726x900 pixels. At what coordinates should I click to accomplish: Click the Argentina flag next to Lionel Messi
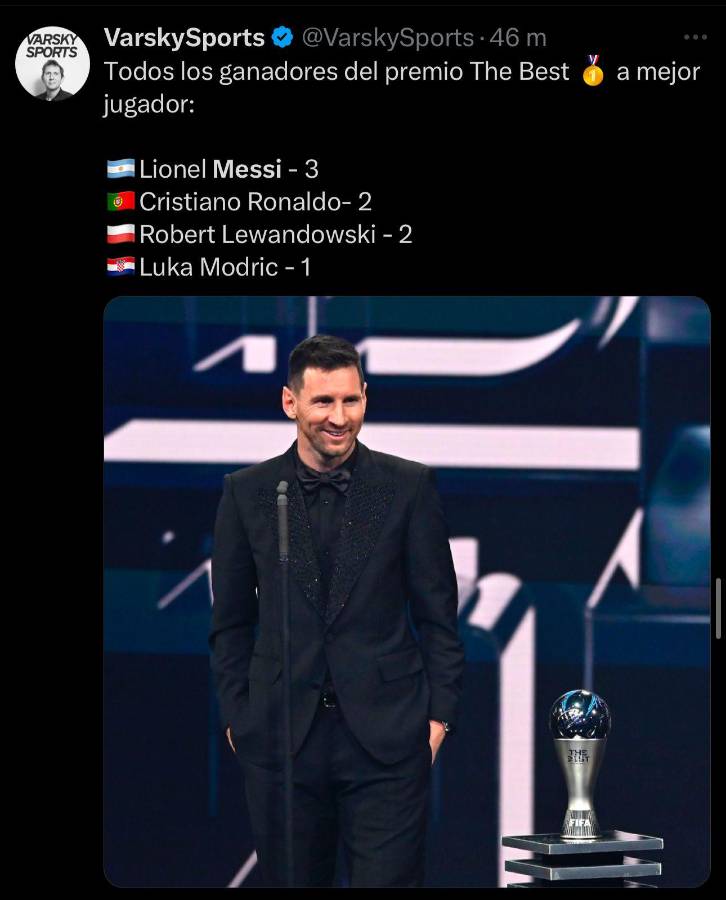pyautogui.click(x=119, y=169)
